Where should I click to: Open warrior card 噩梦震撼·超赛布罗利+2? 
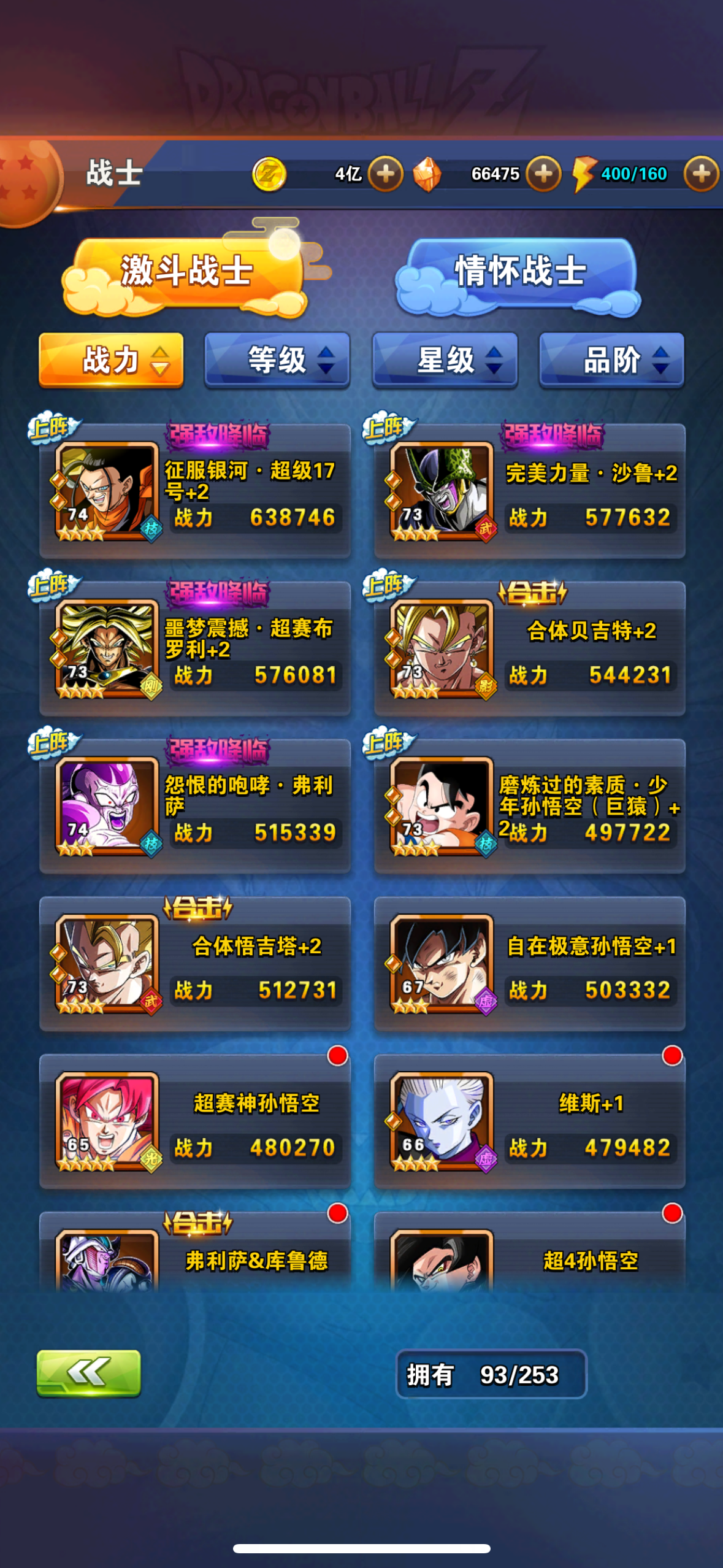[x=195, y=648]
